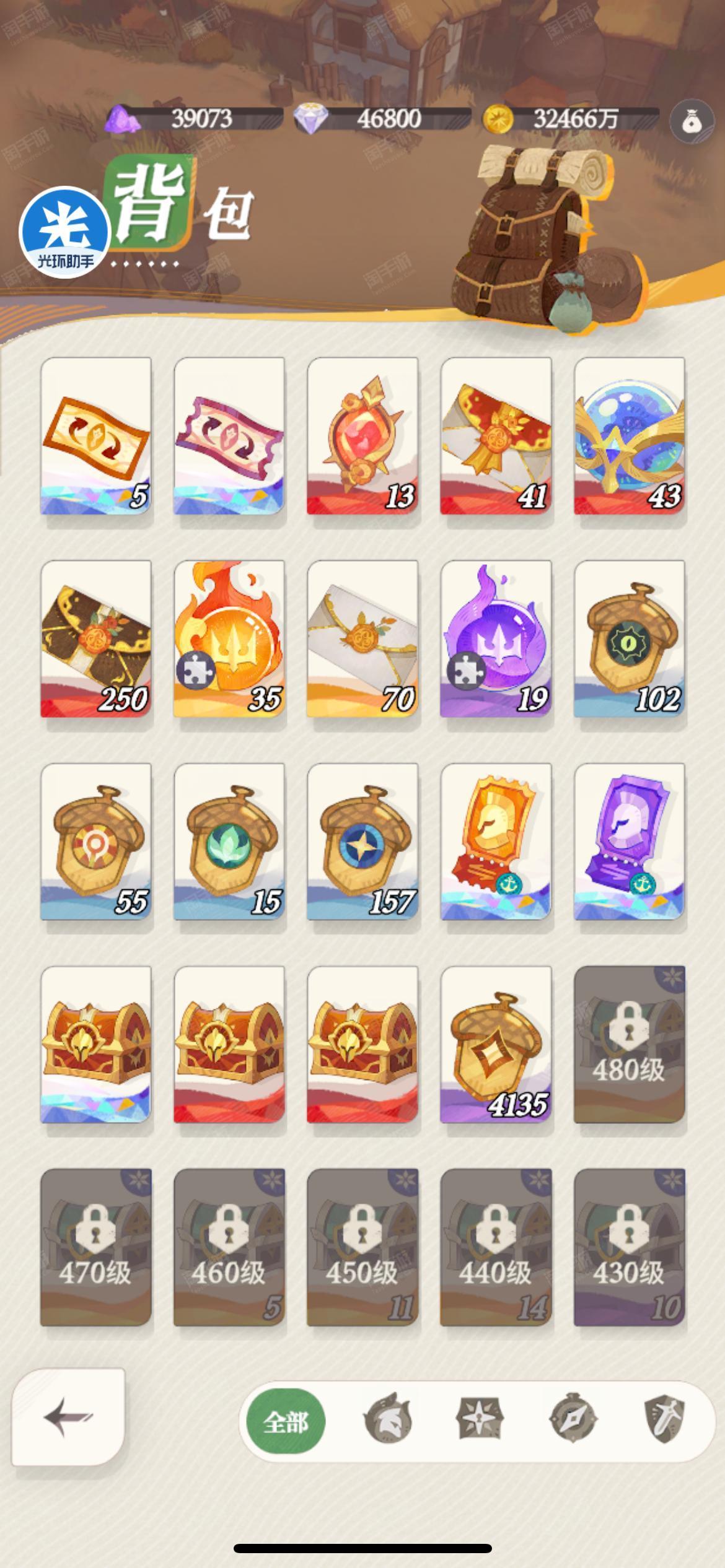
Task: Select the purple helmet ticket item
Action: pos(630,842)
